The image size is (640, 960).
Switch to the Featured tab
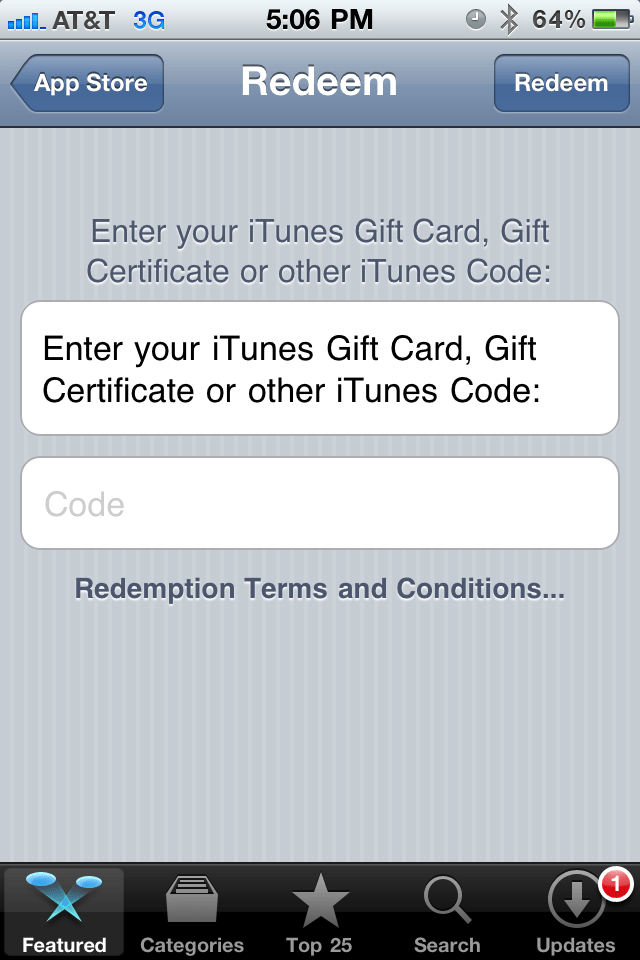pos(64,912)
